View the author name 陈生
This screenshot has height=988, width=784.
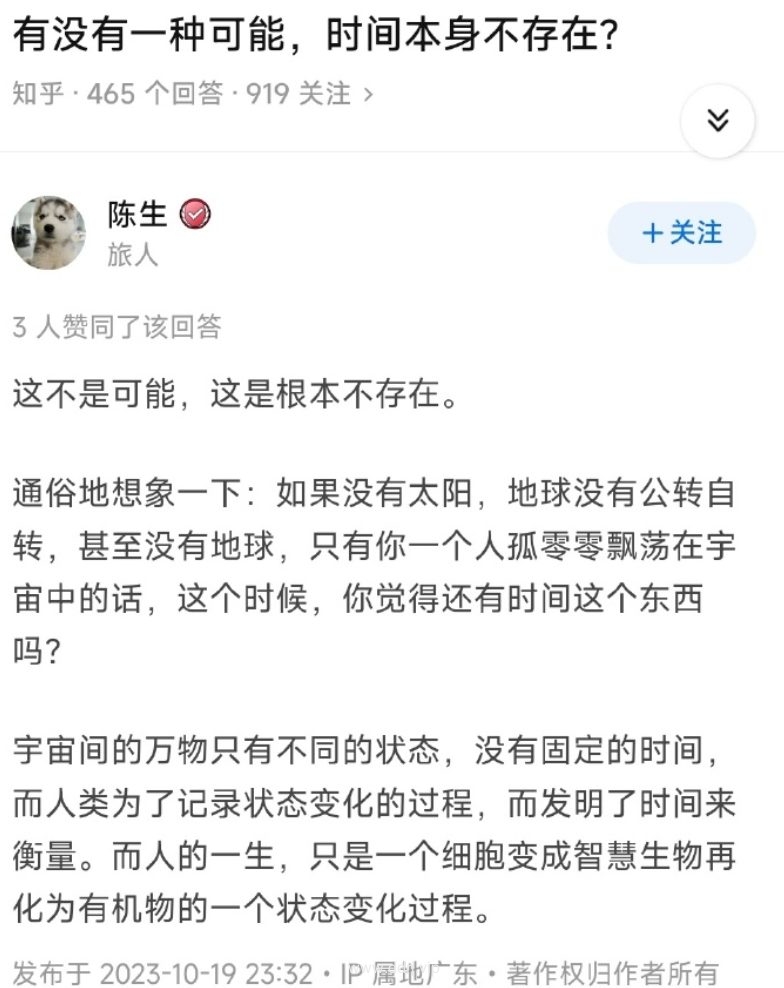pos(138,214)
